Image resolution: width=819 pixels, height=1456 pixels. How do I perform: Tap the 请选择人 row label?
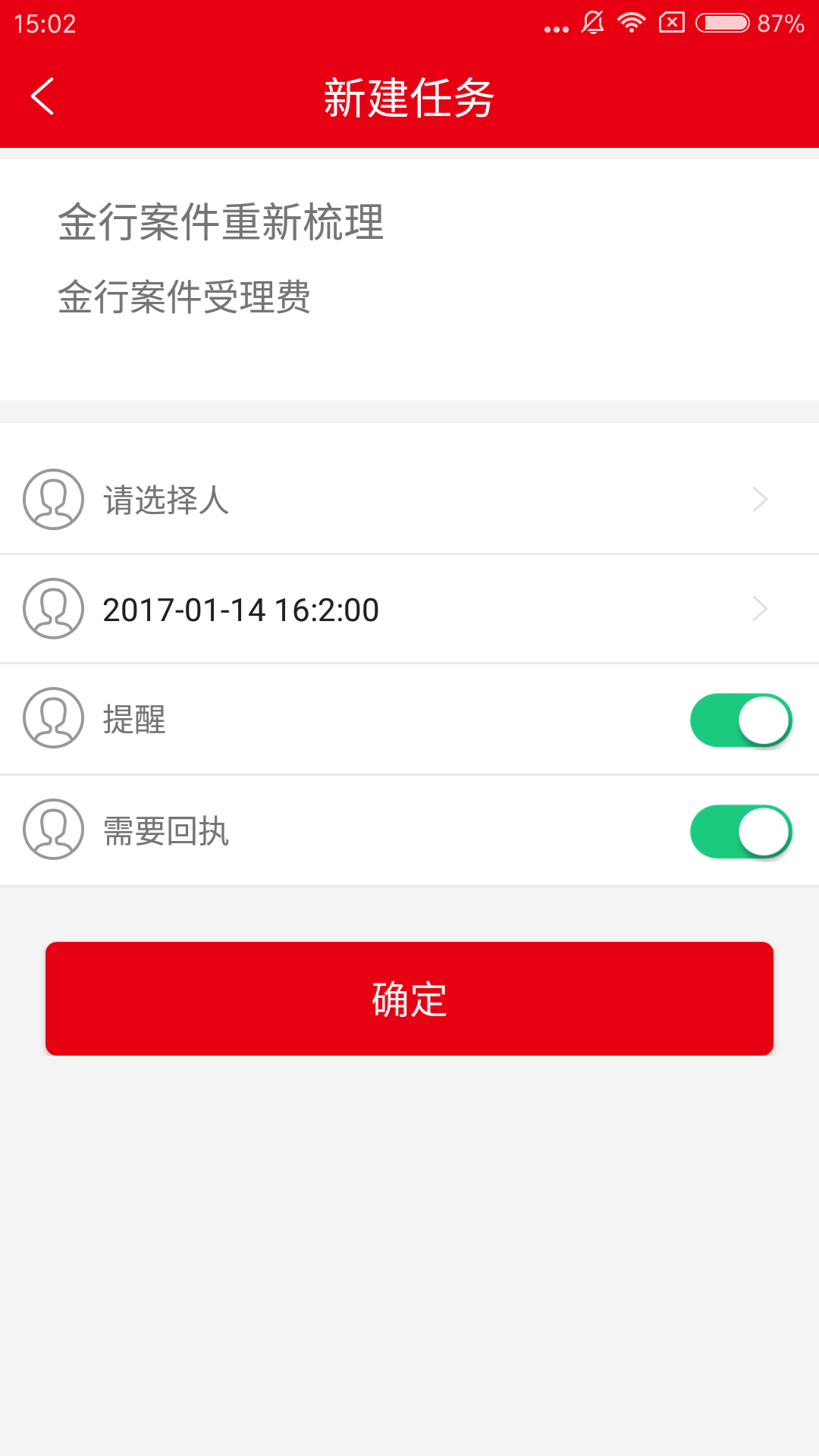point(167,499)
